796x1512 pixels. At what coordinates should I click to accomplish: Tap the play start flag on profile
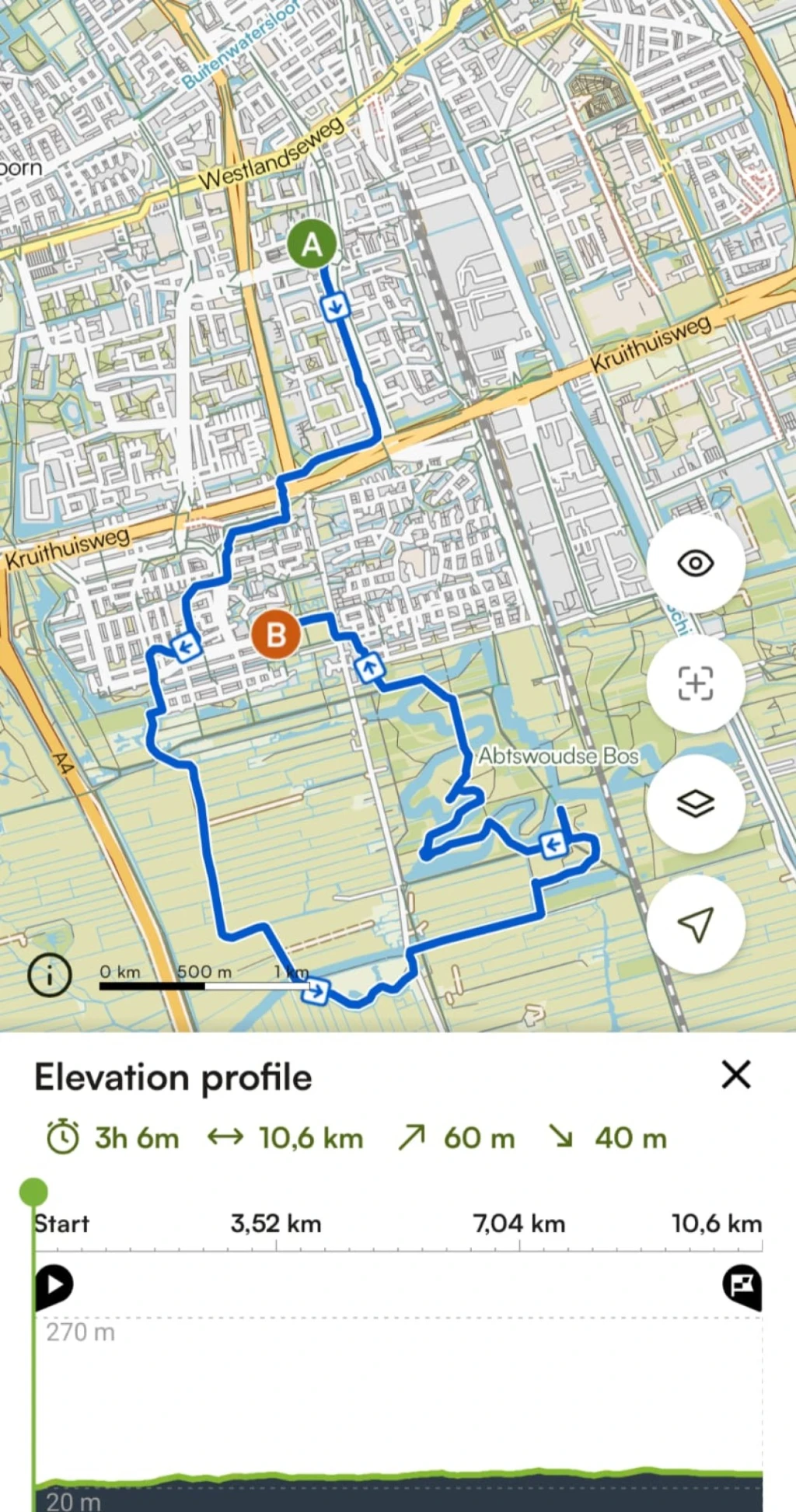(54, 1284)
